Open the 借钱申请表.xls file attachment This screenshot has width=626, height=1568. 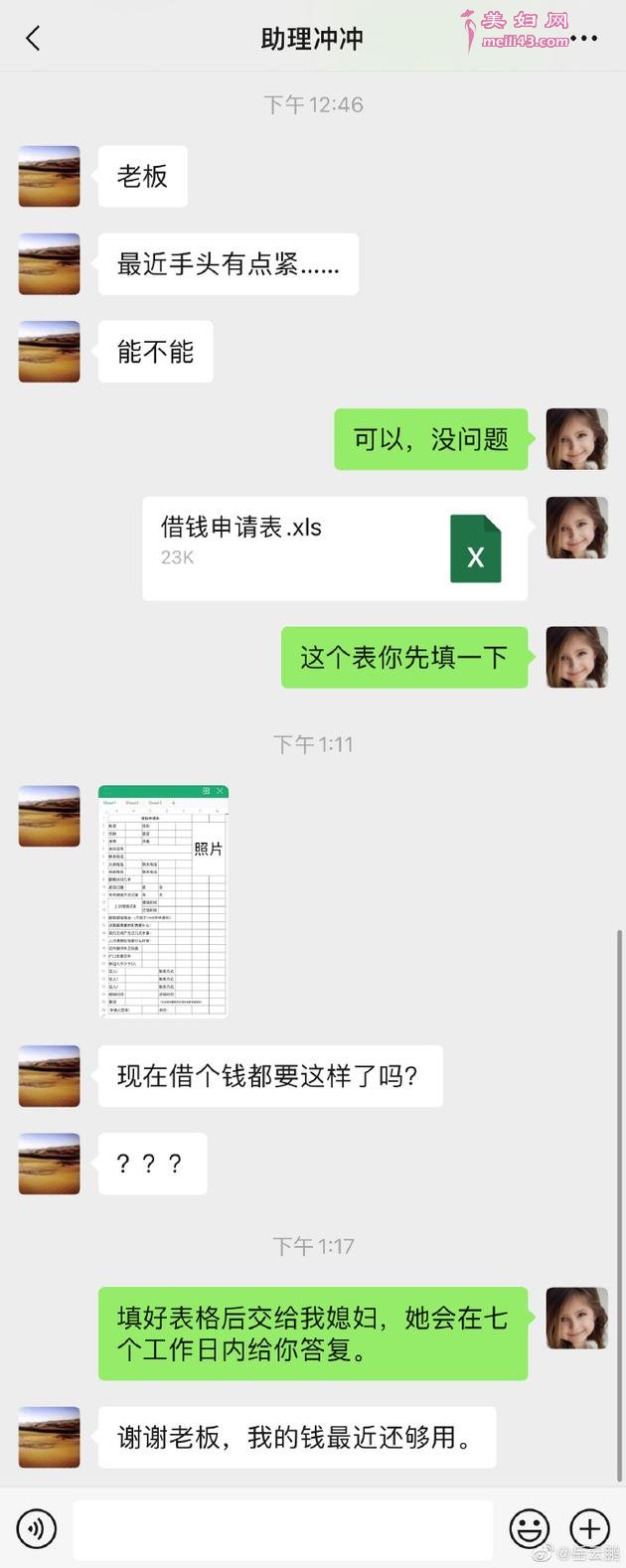[x=334, y=549]
